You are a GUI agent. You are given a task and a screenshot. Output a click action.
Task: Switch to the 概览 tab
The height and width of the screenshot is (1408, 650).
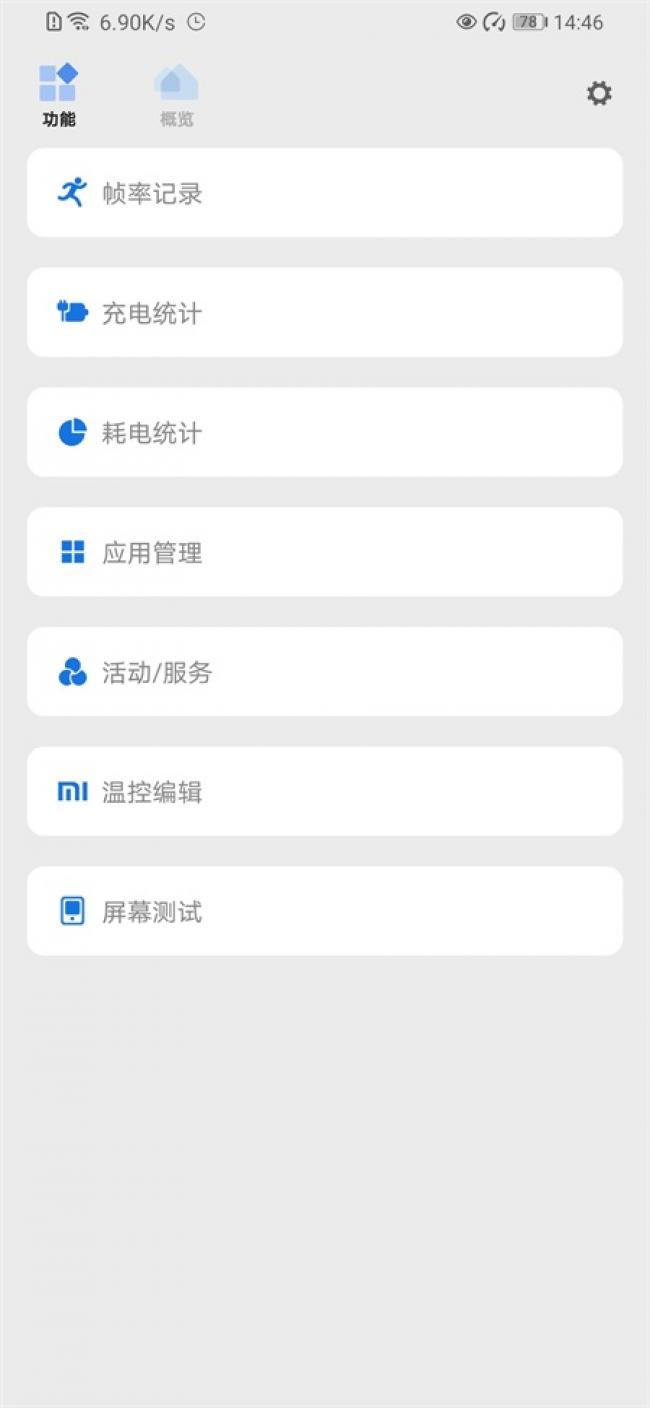(176, 97)
